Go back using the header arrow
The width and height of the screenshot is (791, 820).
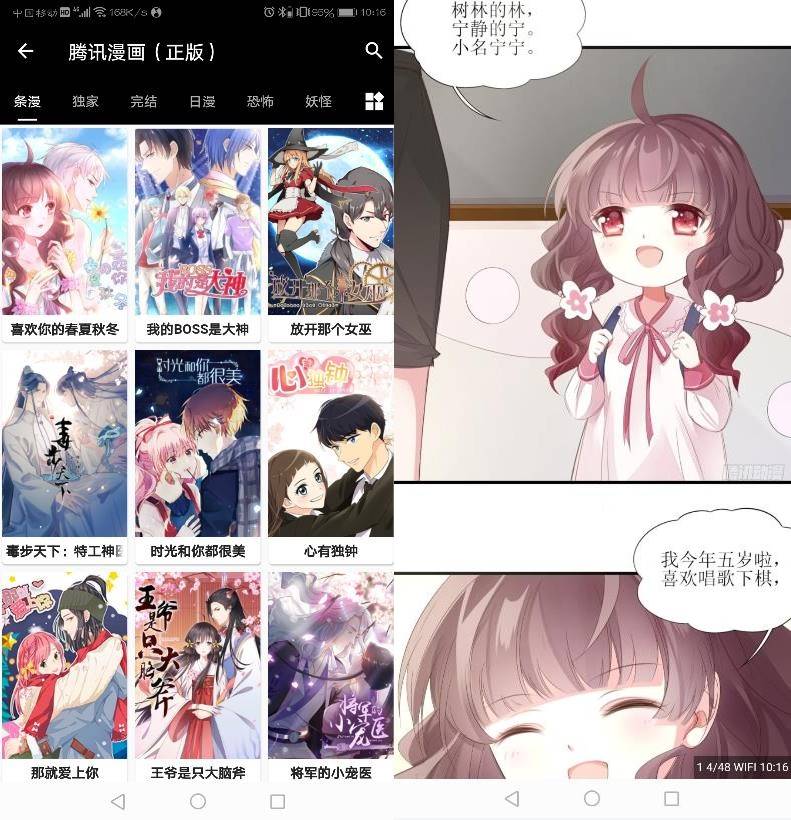pyautogui.click(x=26, y=51)
